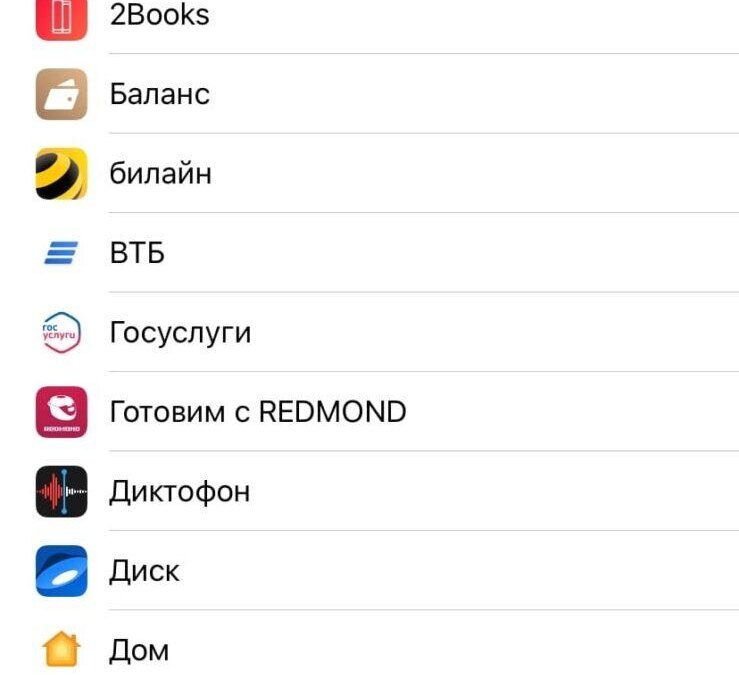Select the Диск app row
The width and height of the screenshot is (739, 675).
(x=145, y=571)
